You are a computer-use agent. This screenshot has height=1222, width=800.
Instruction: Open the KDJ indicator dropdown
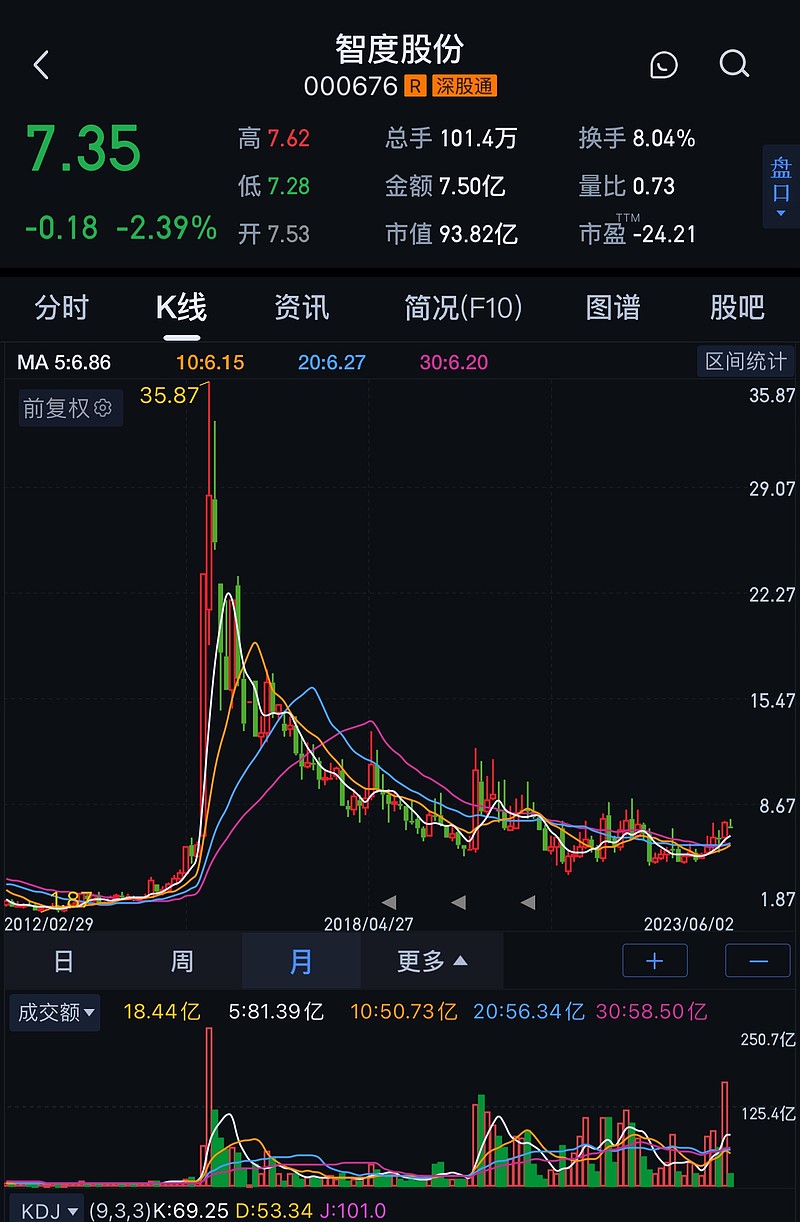[40, 1209]
